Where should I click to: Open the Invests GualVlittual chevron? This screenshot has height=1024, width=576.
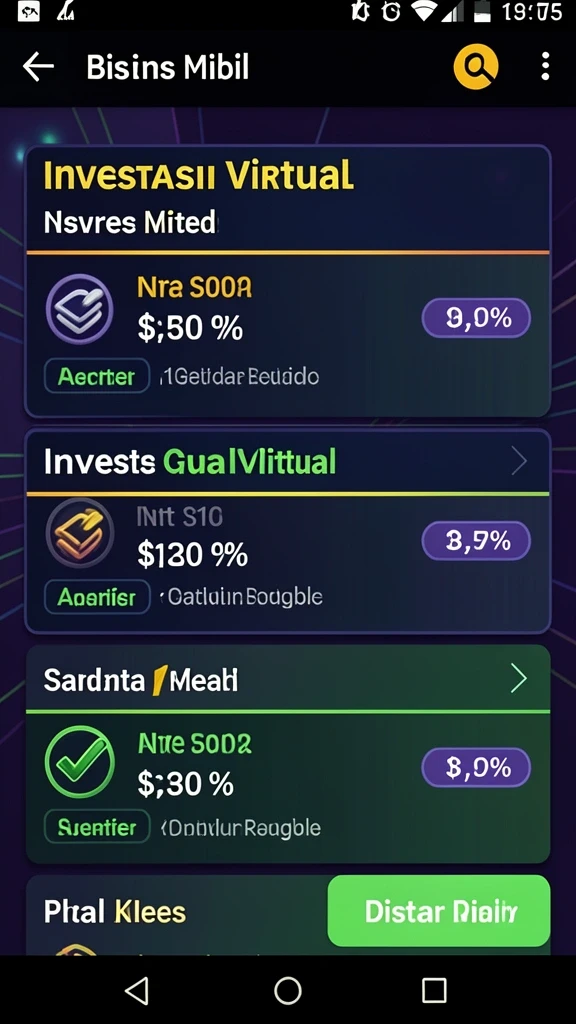519,461
